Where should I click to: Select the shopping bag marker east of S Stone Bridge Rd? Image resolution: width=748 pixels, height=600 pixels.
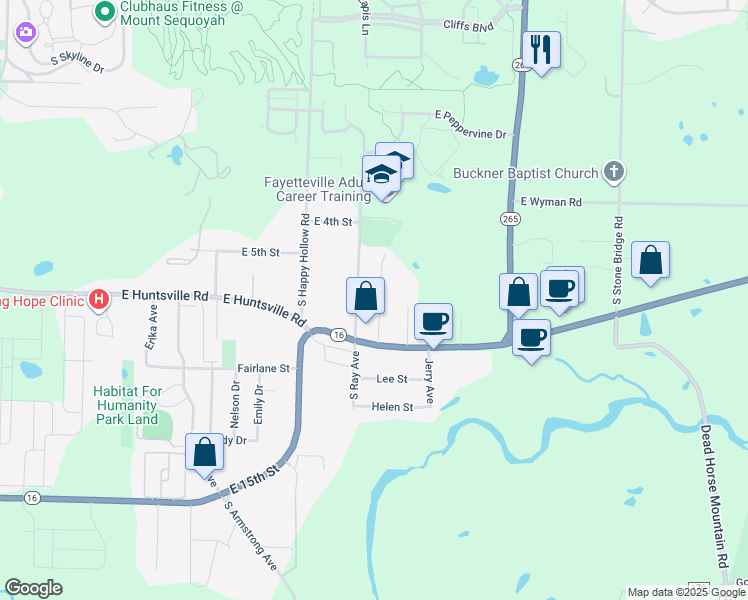tap(650, 261)
